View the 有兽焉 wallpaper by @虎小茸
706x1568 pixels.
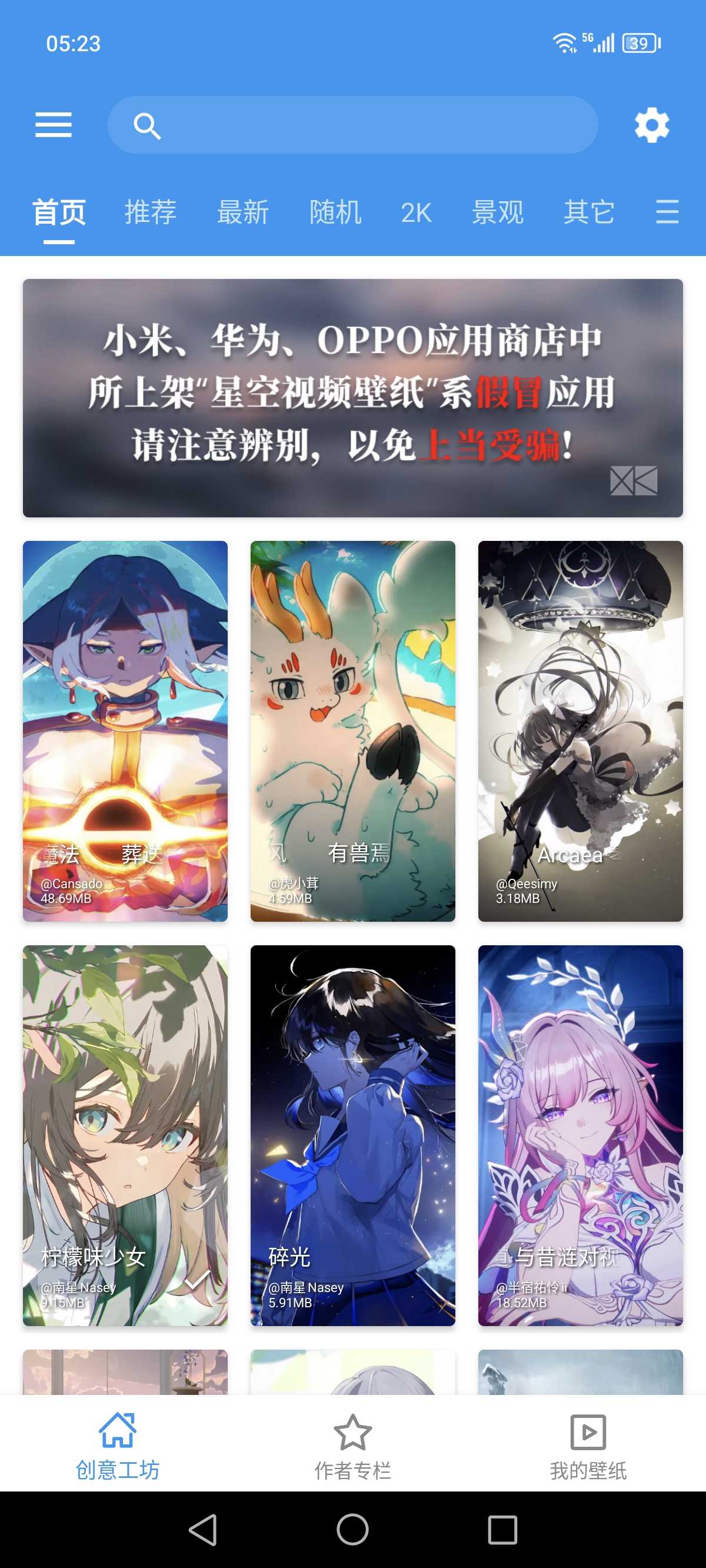click(353, 730)
